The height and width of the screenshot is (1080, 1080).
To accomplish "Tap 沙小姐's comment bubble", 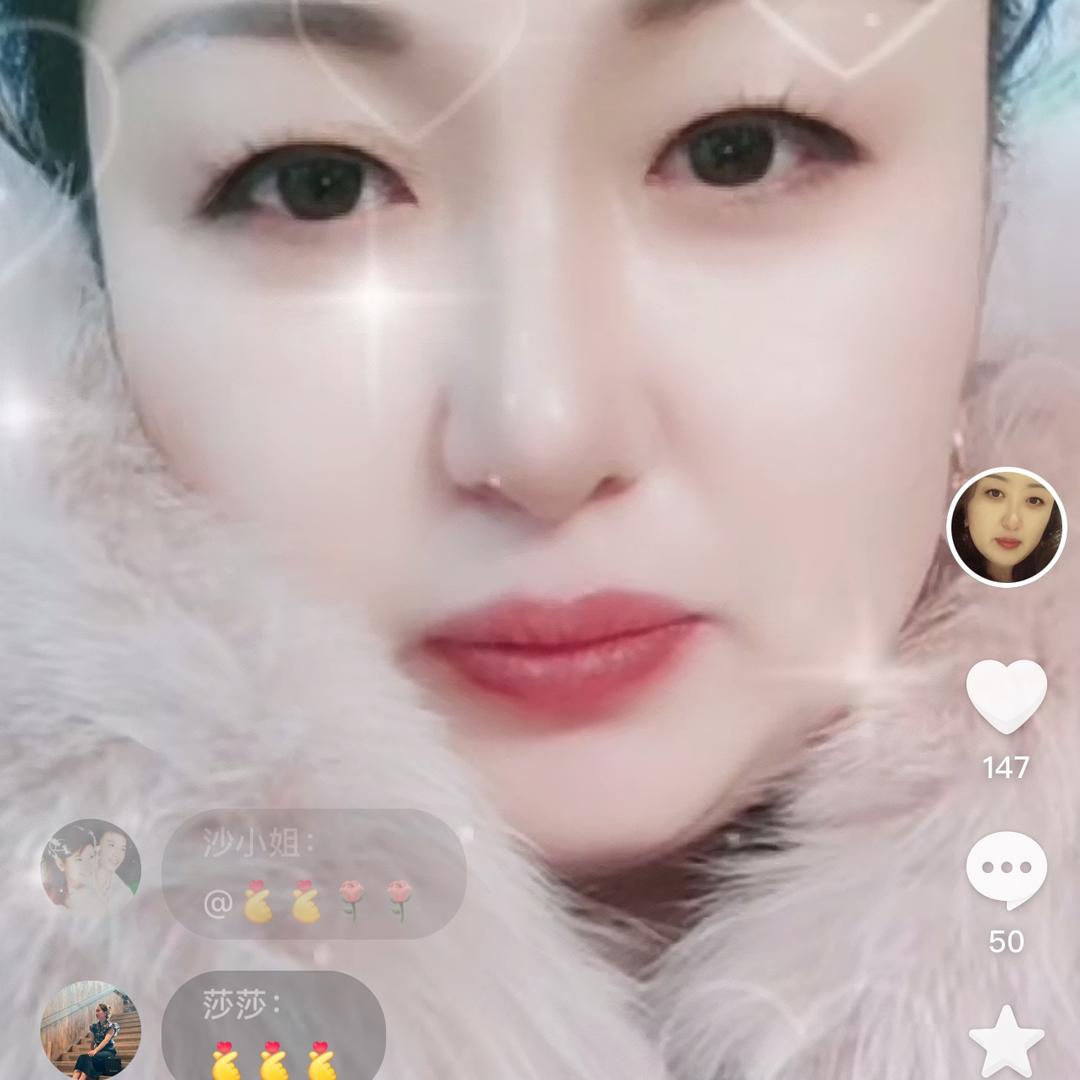I will 314,874.
